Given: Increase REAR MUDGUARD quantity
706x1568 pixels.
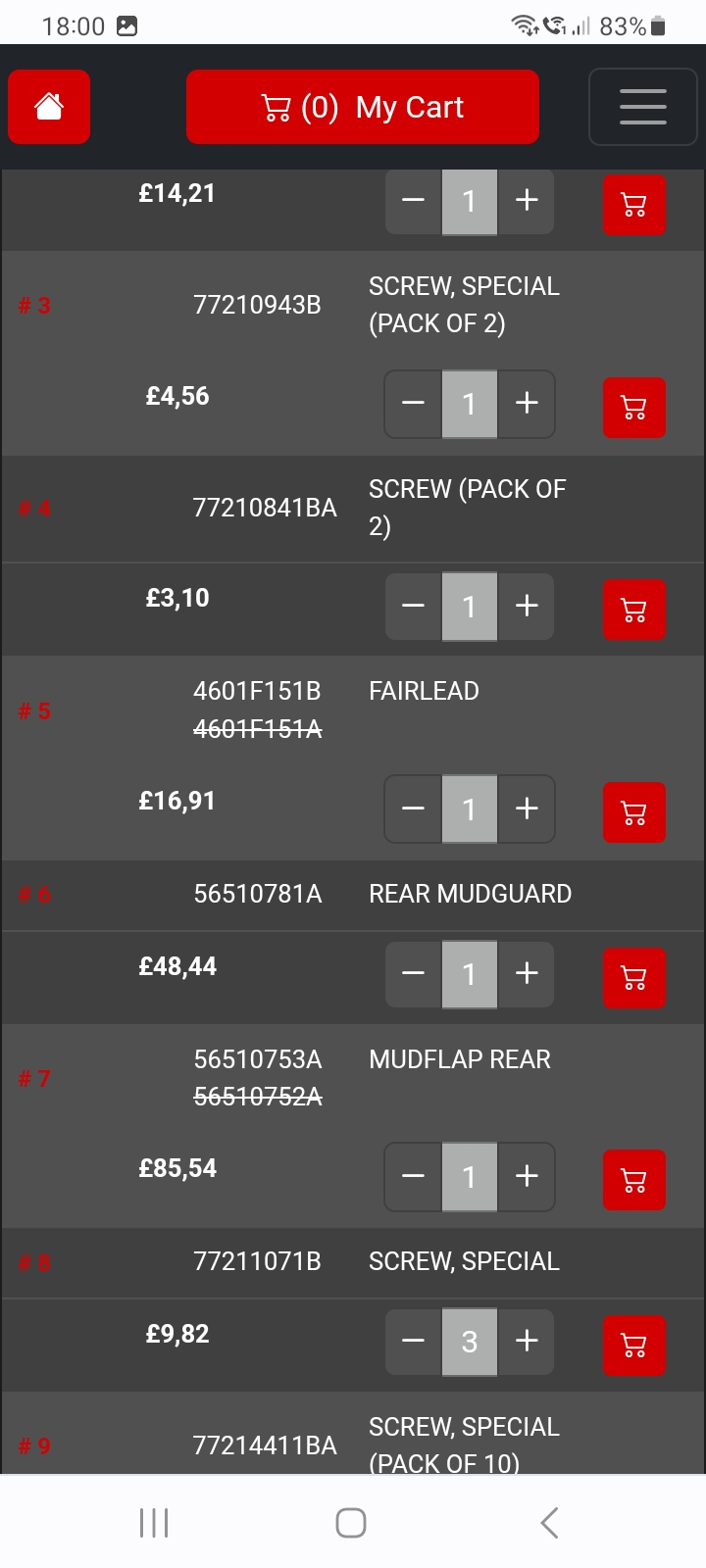Looking at the screenshot, I should pos(527,973).
